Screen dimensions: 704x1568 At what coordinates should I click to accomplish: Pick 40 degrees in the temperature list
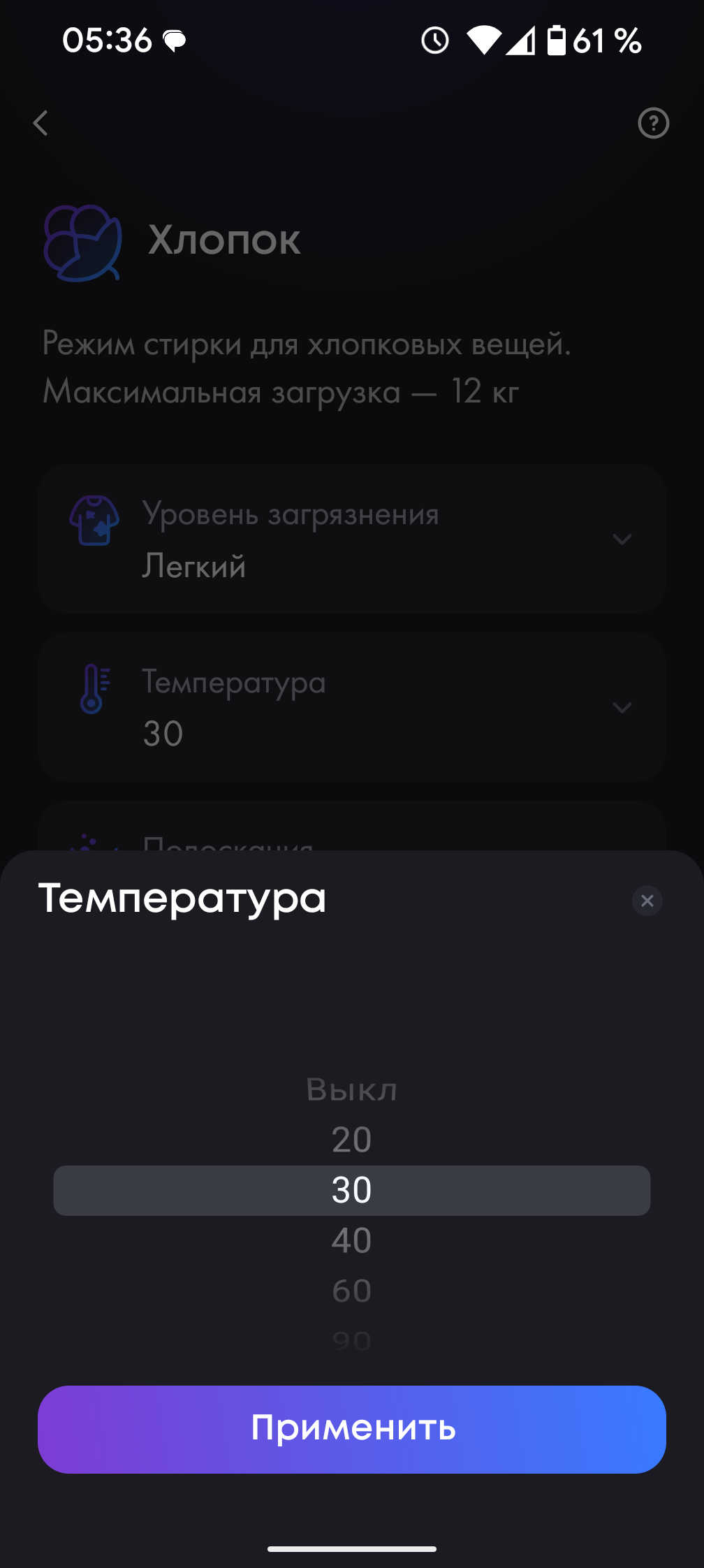point(352,1241)
